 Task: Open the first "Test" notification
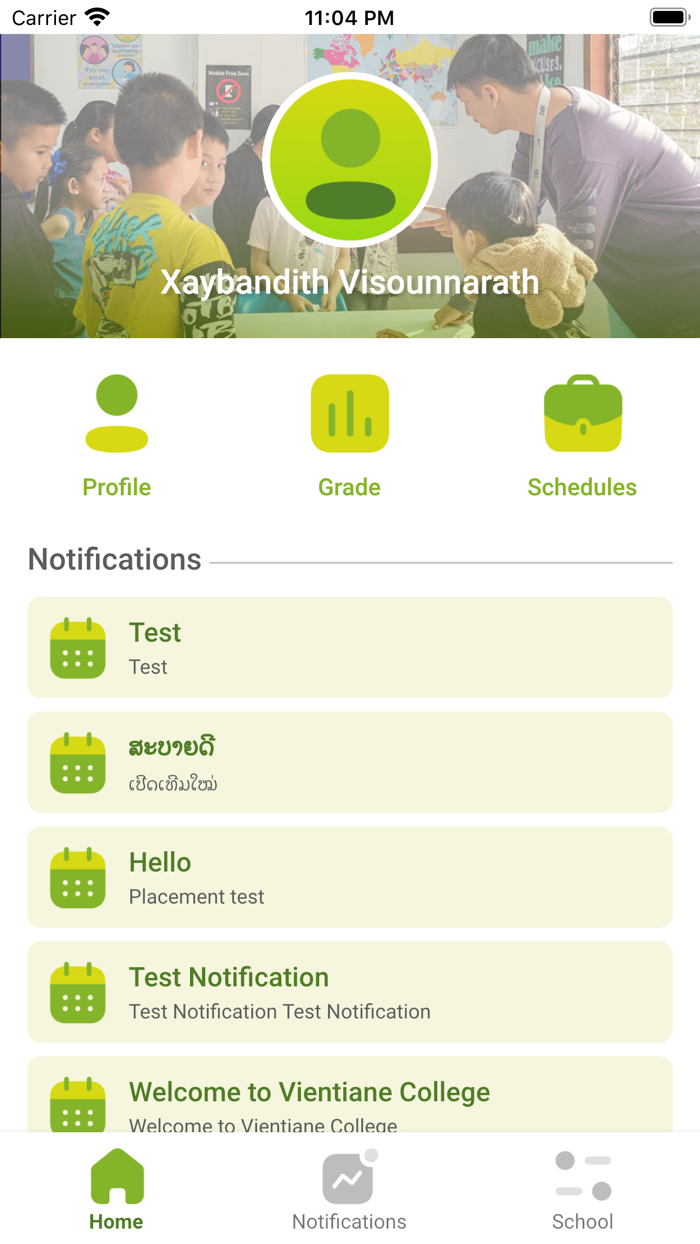click(x=350, y=647)
